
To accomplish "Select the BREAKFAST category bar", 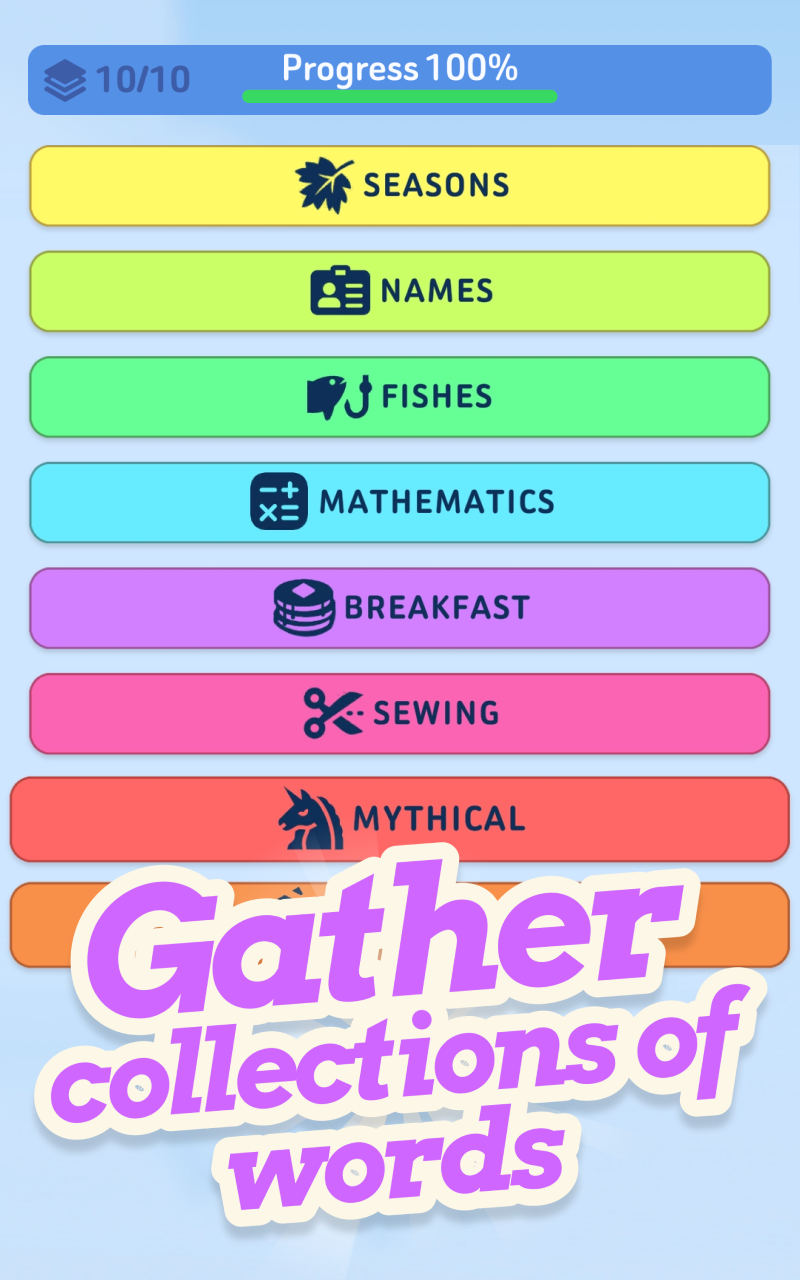I will click(x=400, y=607).
